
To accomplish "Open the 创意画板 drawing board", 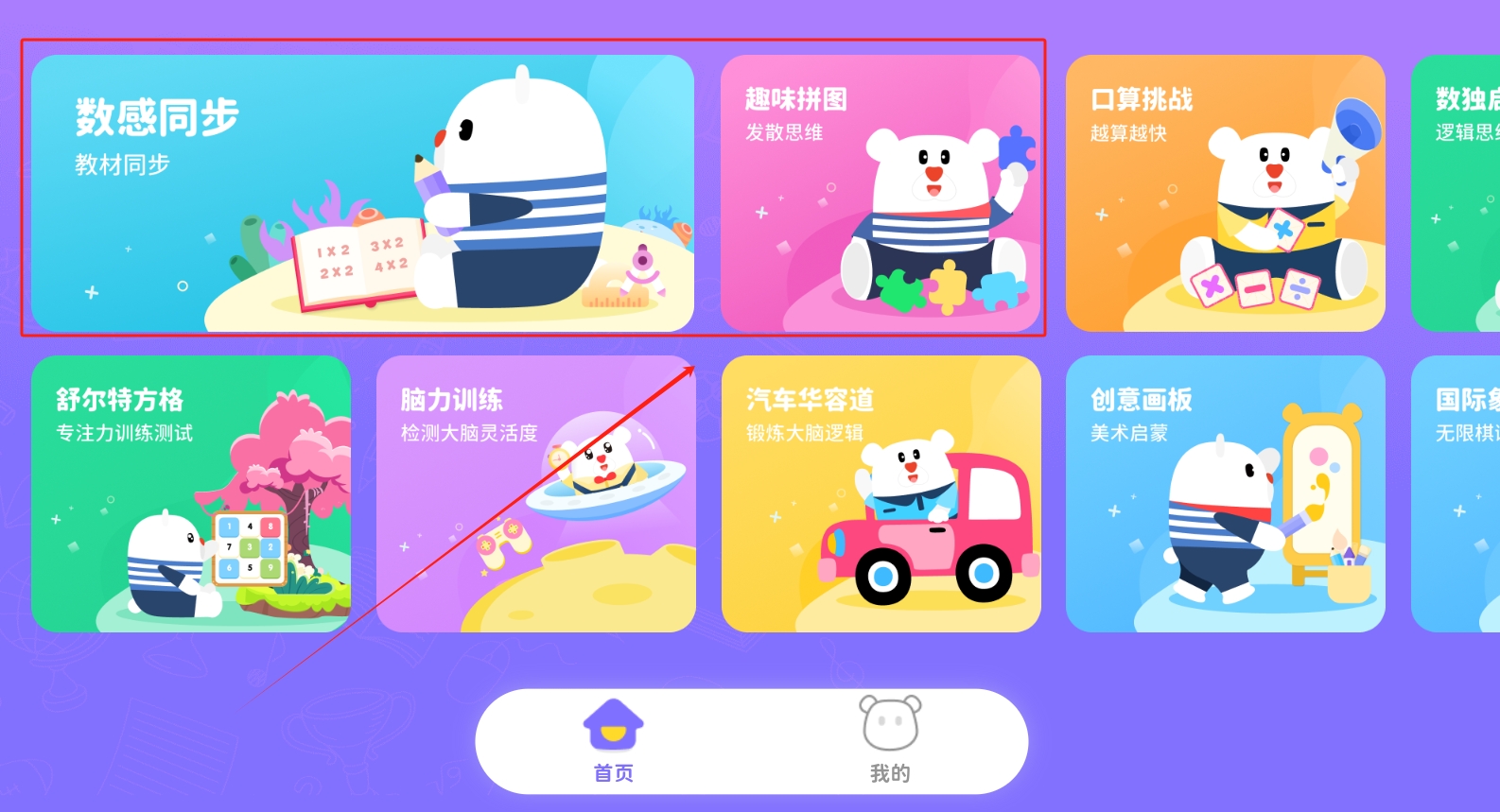I will (x=1225, y=493).
